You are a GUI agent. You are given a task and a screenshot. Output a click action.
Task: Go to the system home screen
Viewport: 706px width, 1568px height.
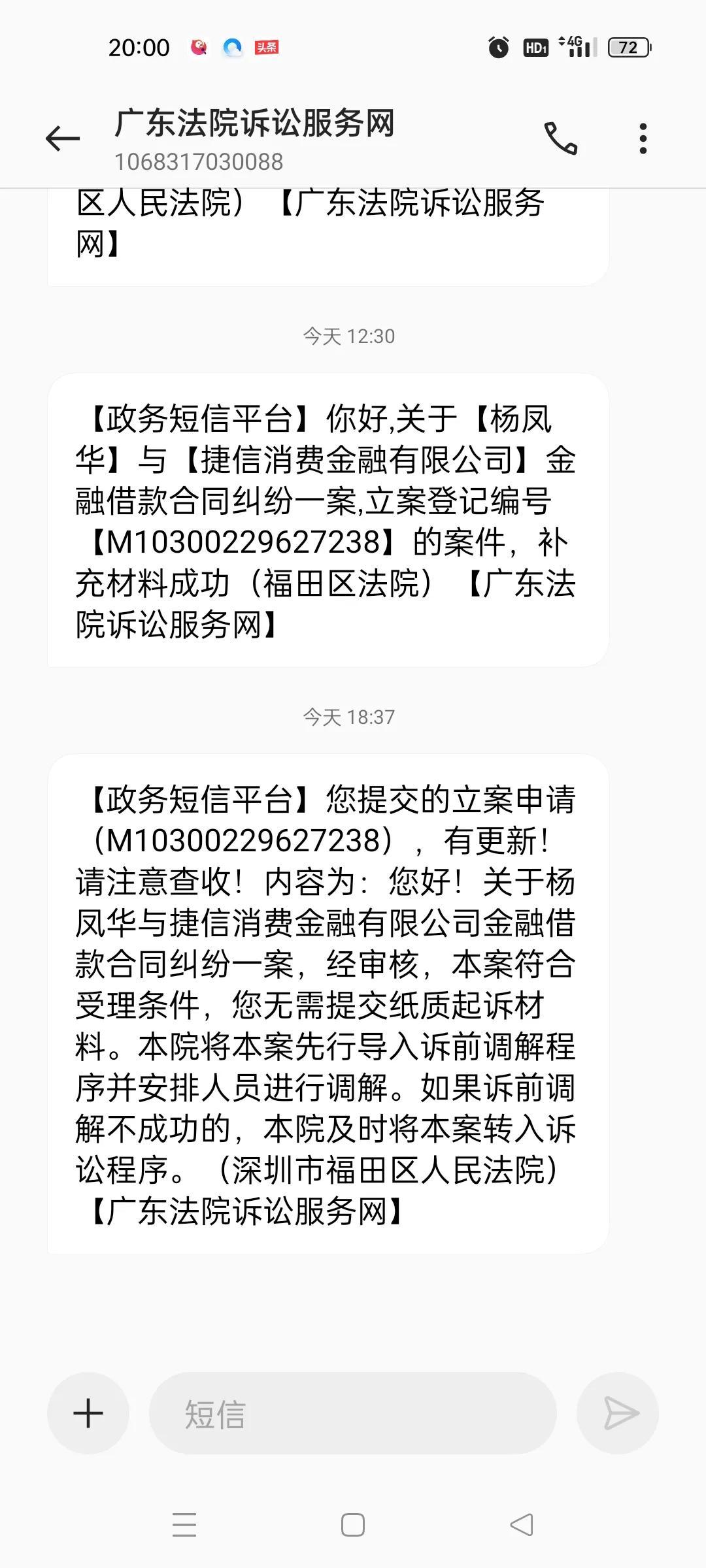point(353,1525)
